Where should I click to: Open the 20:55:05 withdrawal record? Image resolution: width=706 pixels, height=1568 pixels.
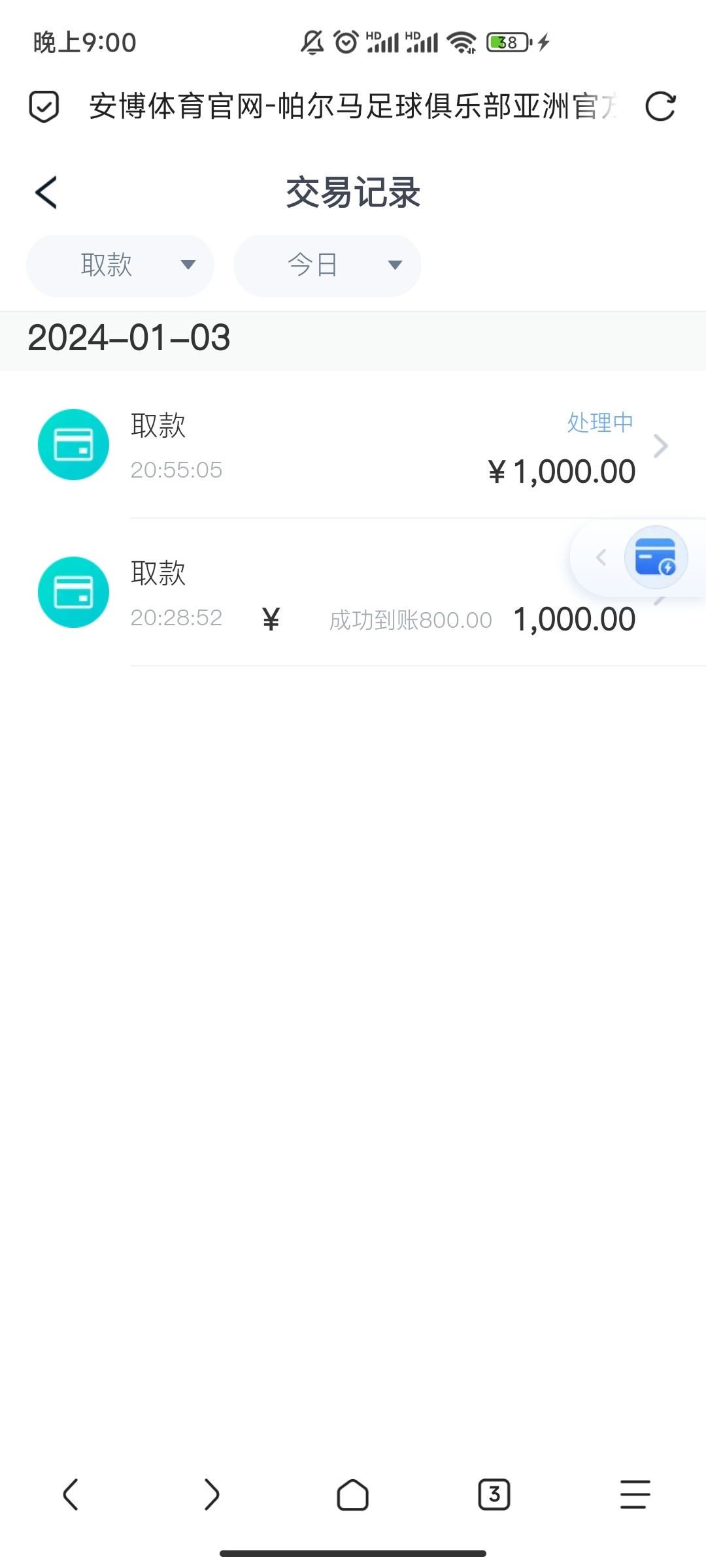353,446
